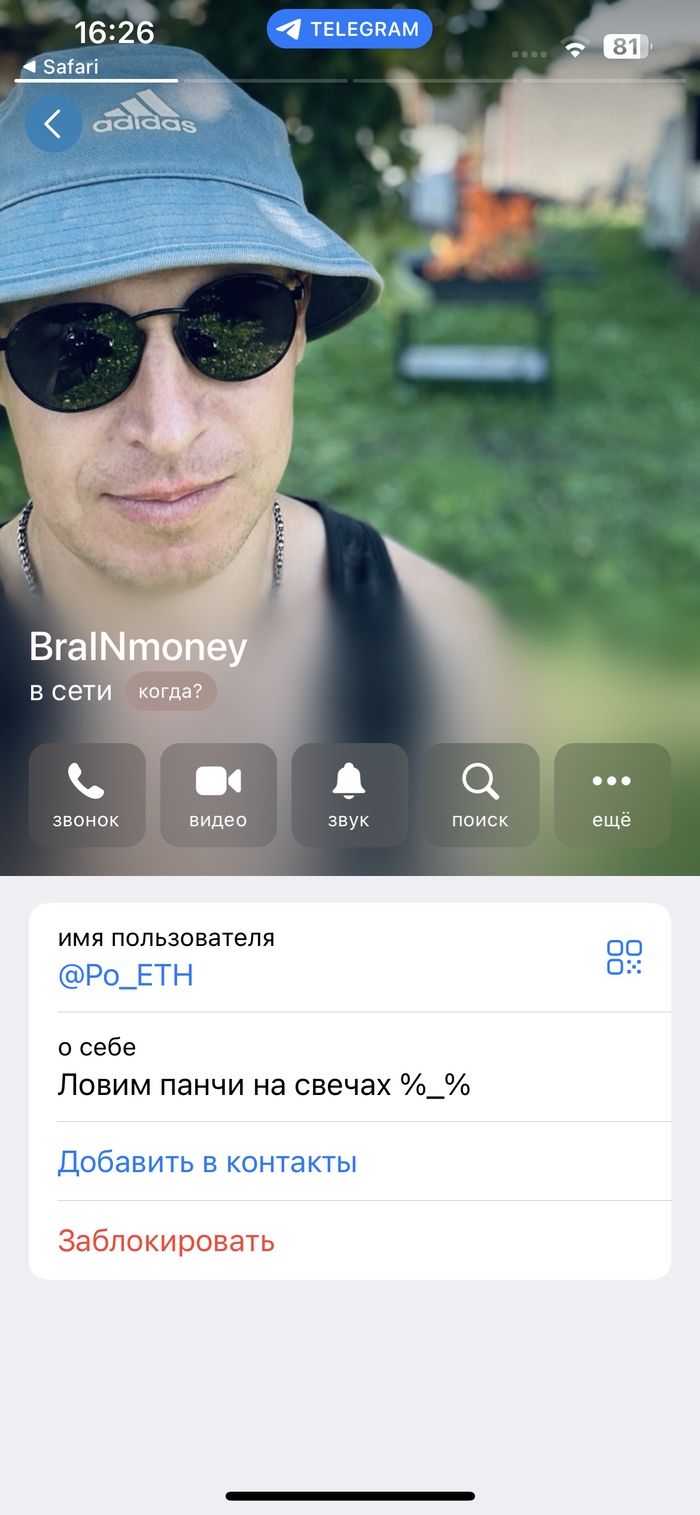
Task: Return to Safari via the status bar
Action: (x=62, y=68)
